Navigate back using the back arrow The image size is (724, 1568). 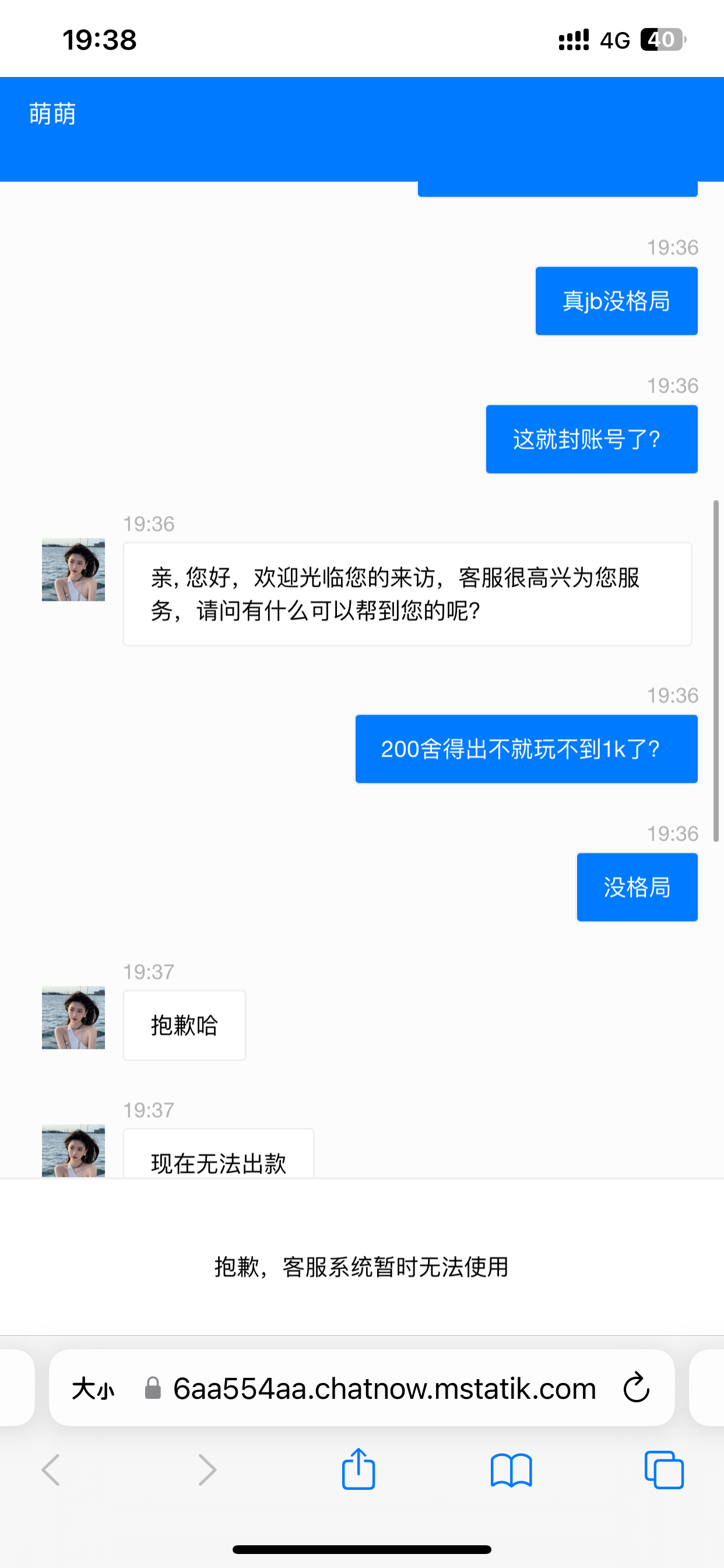click(x=51, y=1469)
